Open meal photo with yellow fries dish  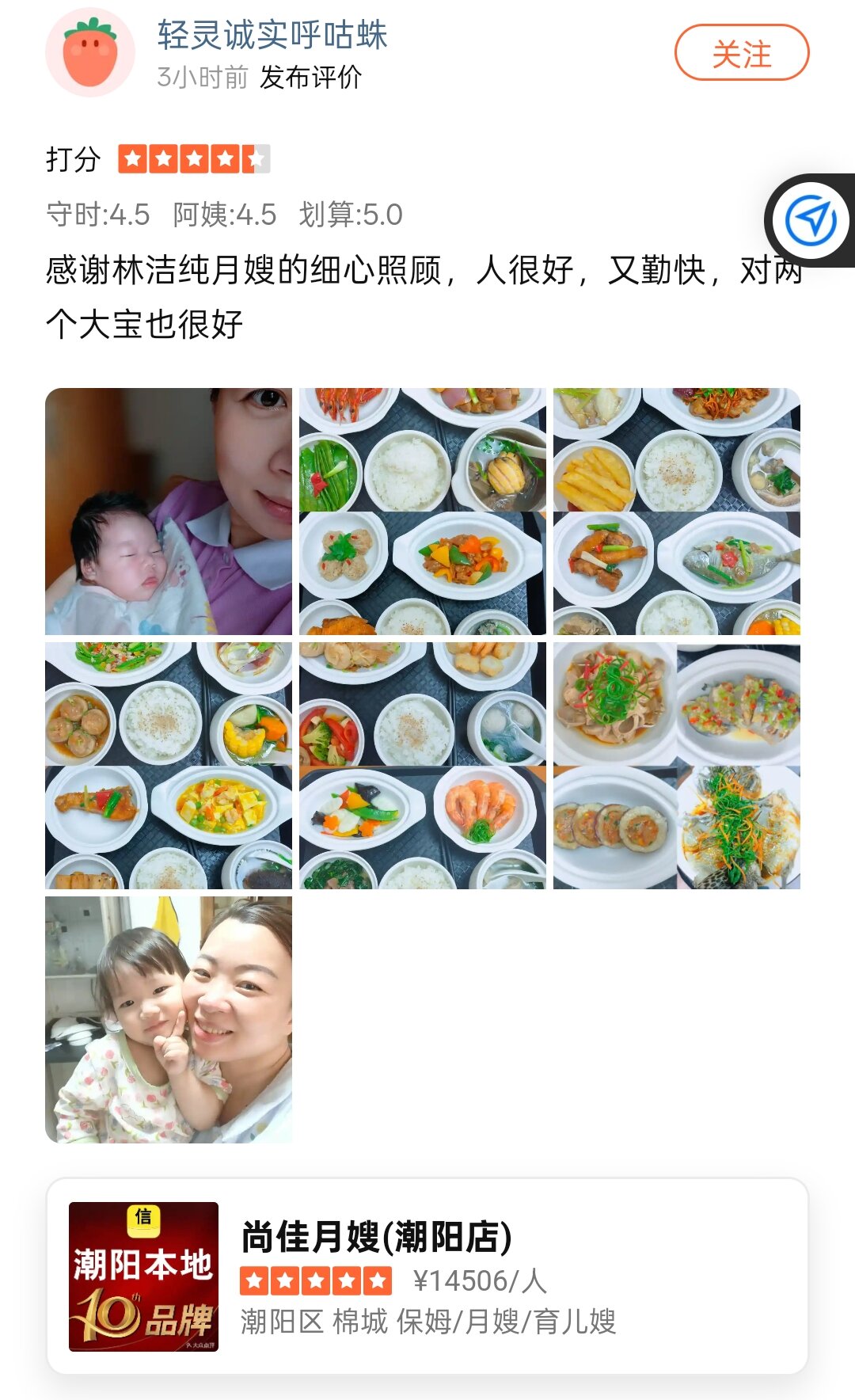click(676, 512)
